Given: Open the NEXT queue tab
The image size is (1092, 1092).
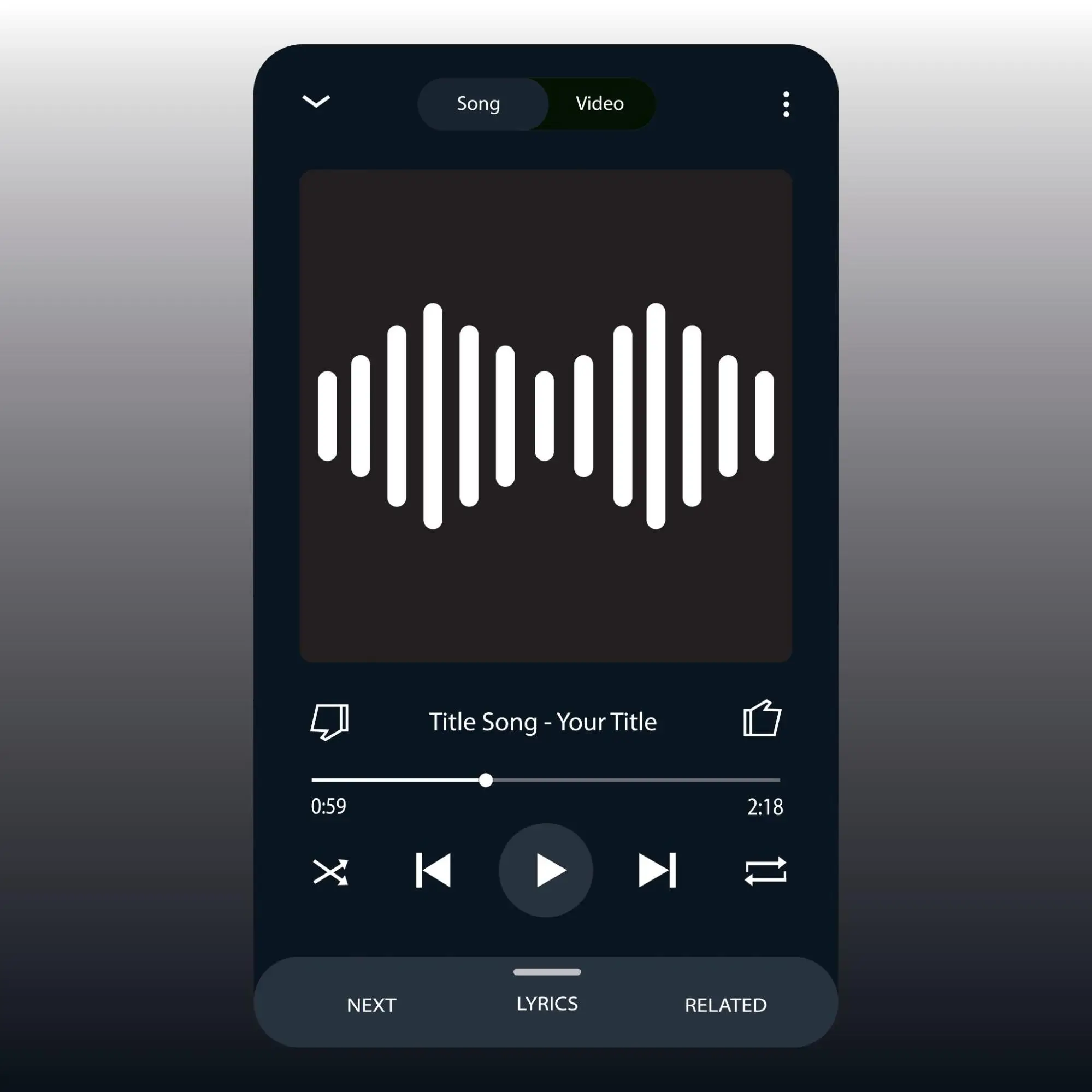Looking at the screenshot, I should pos(371,1005).
